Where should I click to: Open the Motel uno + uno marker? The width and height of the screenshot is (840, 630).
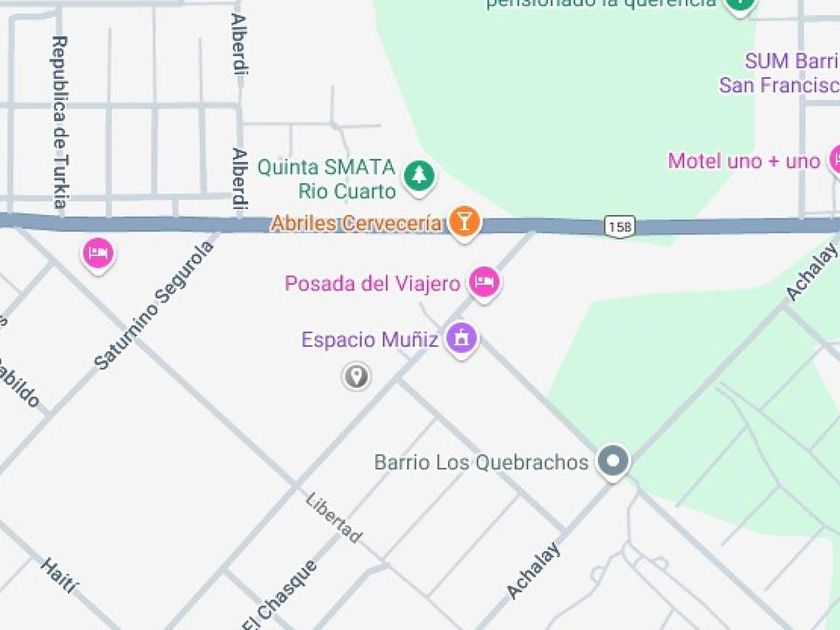coord(834,160)
